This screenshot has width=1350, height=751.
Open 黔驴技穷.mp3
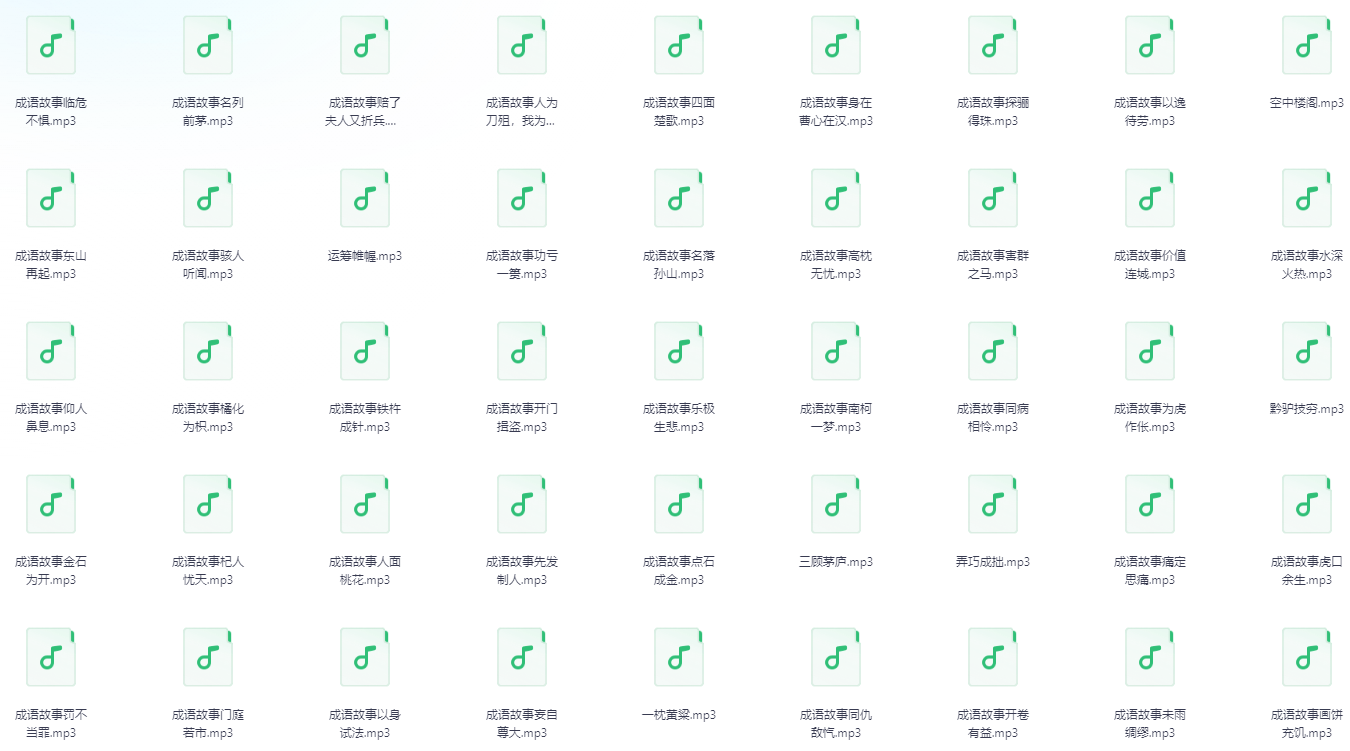click(1306, 352)
